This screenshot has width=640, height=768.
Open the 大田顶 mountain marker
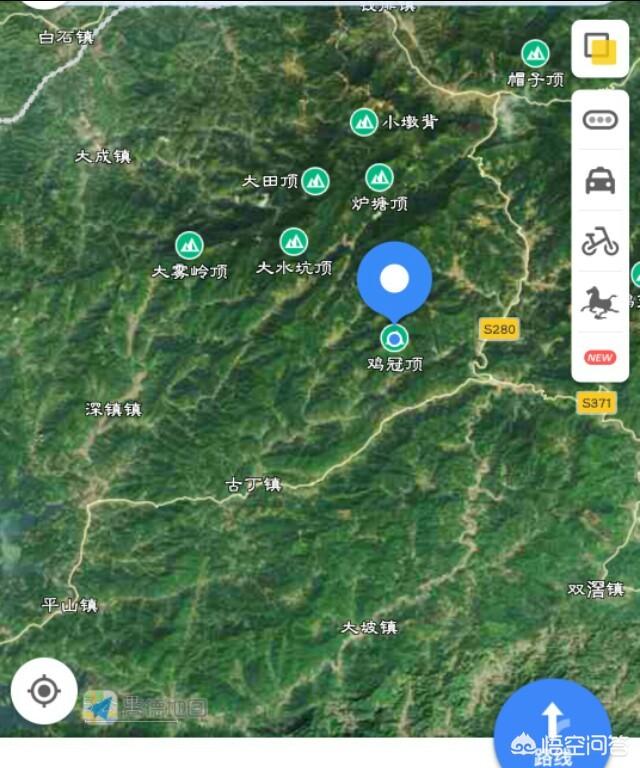point(316,181)
